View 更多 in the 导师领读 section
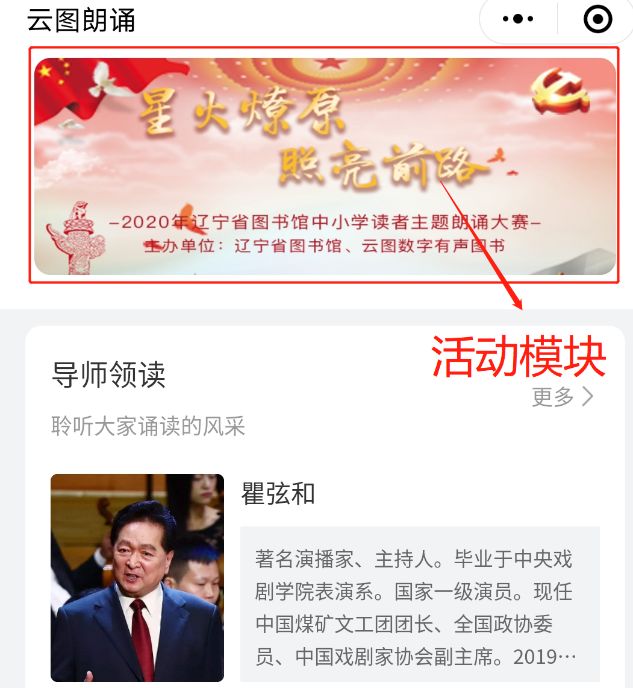Viewport: 633px width, 688px height. [563, 397]
